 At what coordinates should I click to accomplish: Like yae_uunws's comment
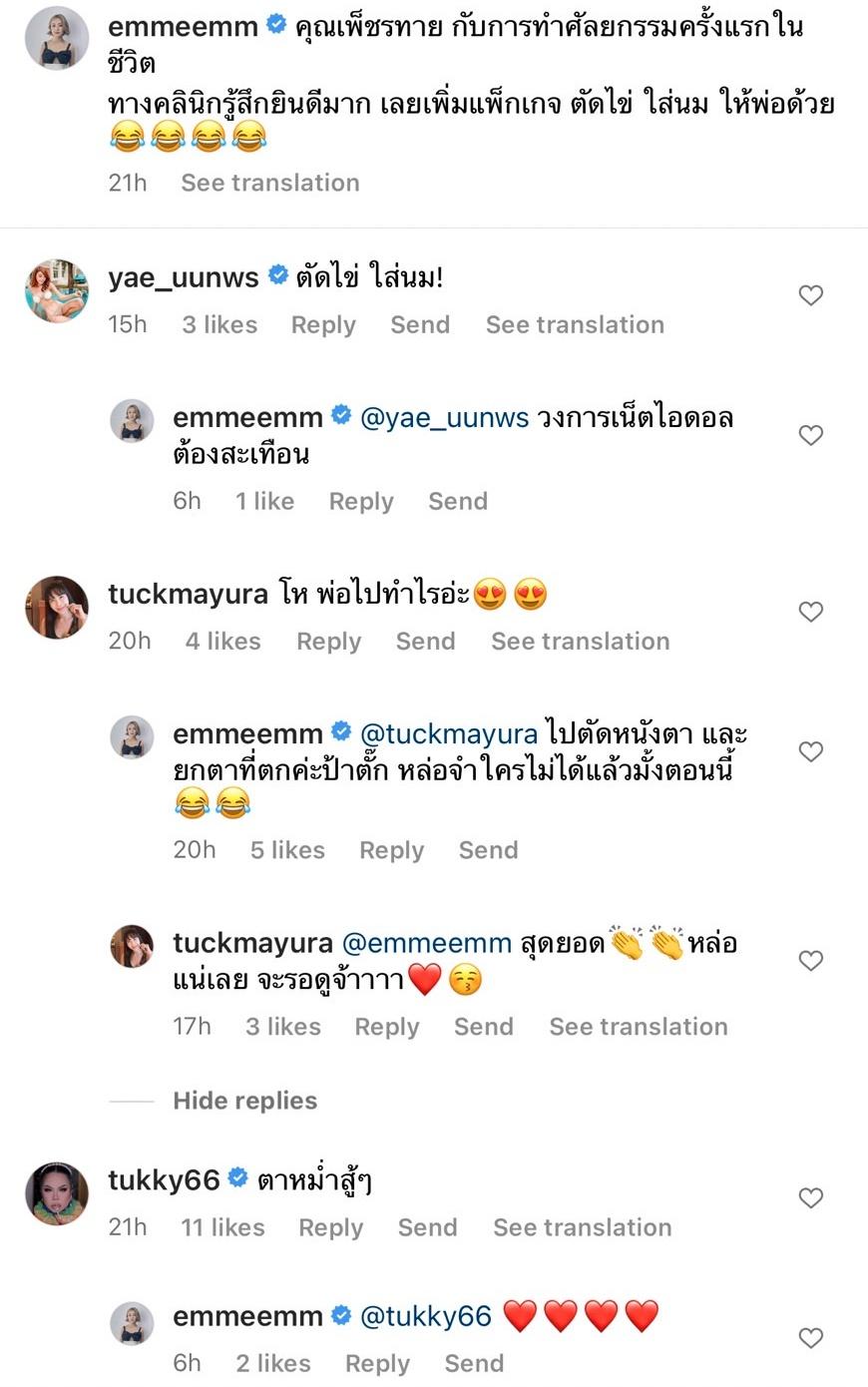click(x=810, y=295)
